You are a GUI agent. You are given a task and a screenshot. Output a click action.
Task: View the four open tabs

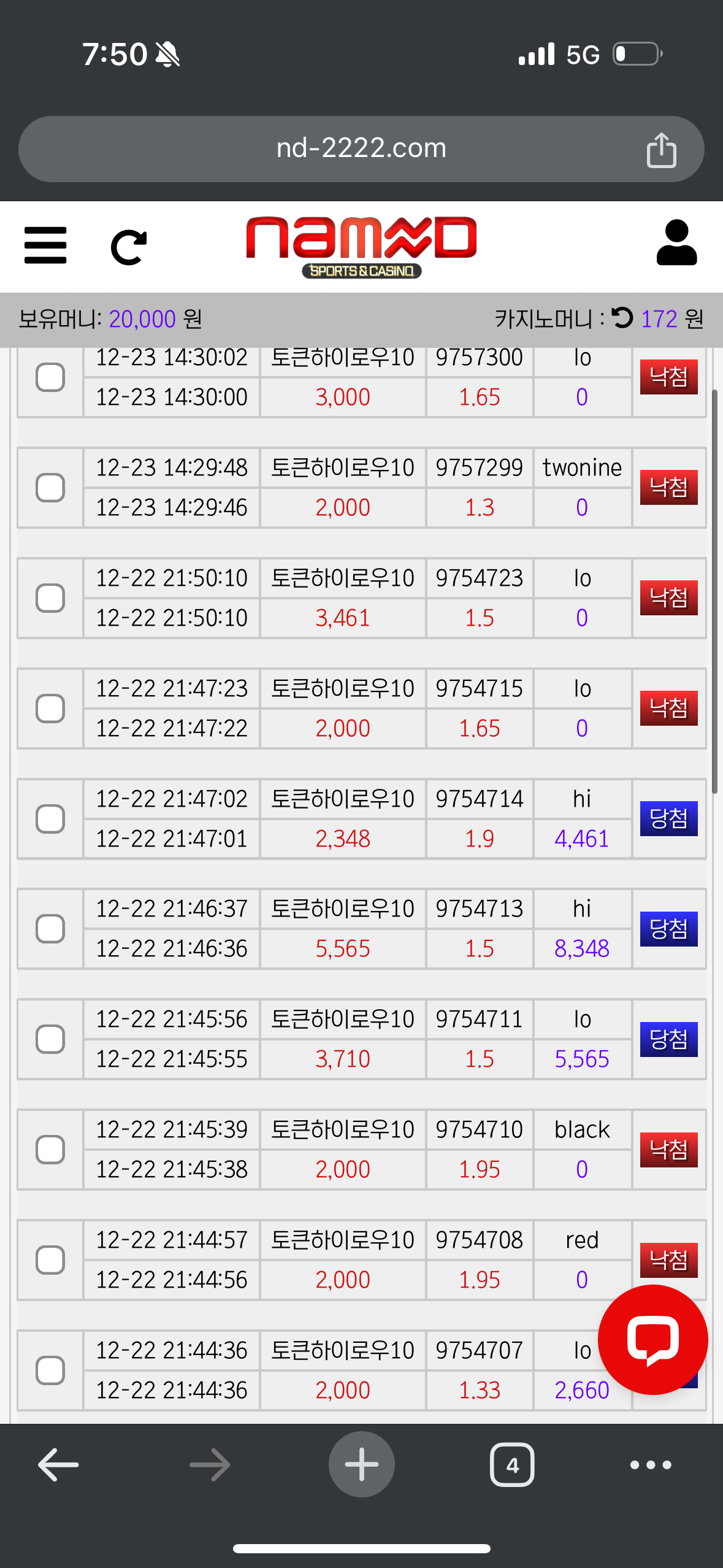[x=512, y=1465]
